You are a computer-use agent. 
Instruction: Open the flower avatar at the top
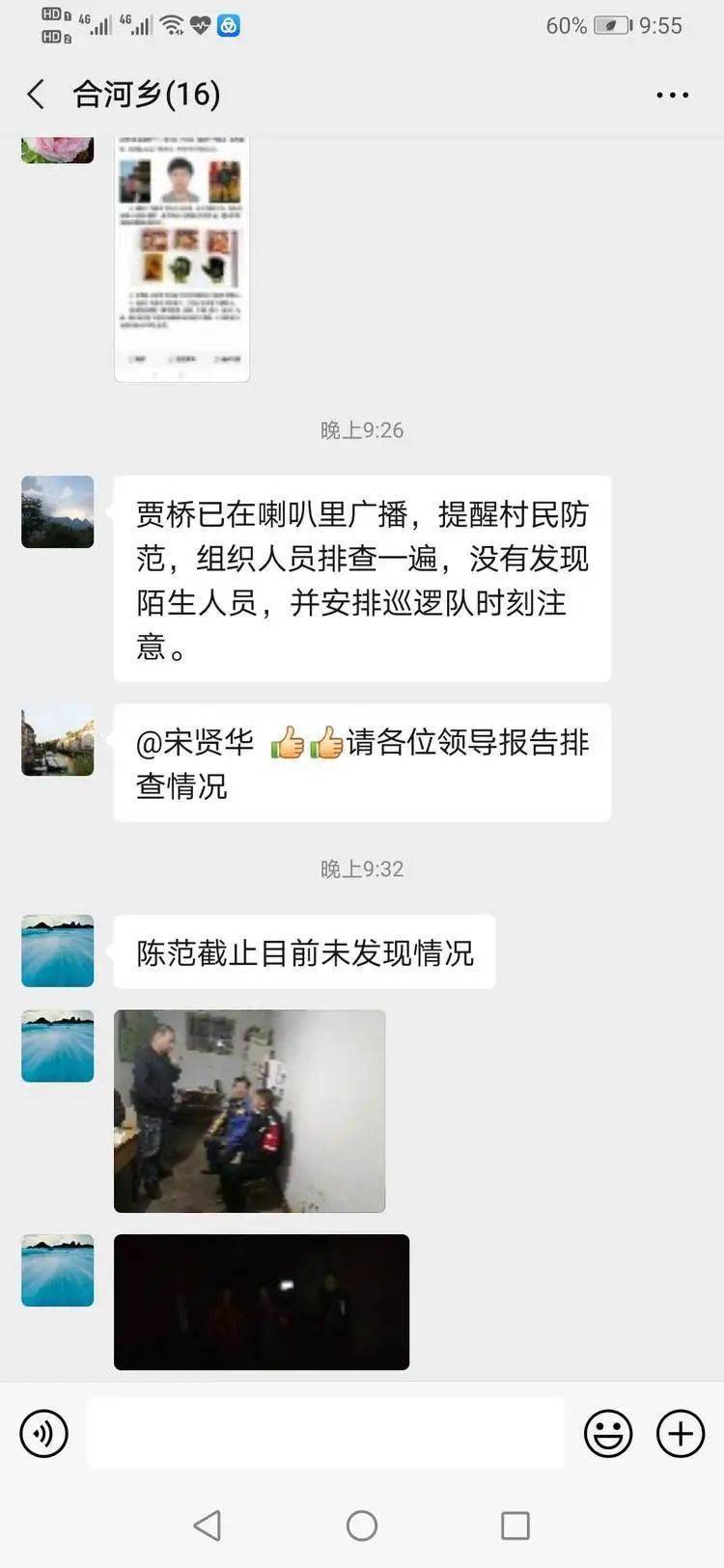(58, 150)
